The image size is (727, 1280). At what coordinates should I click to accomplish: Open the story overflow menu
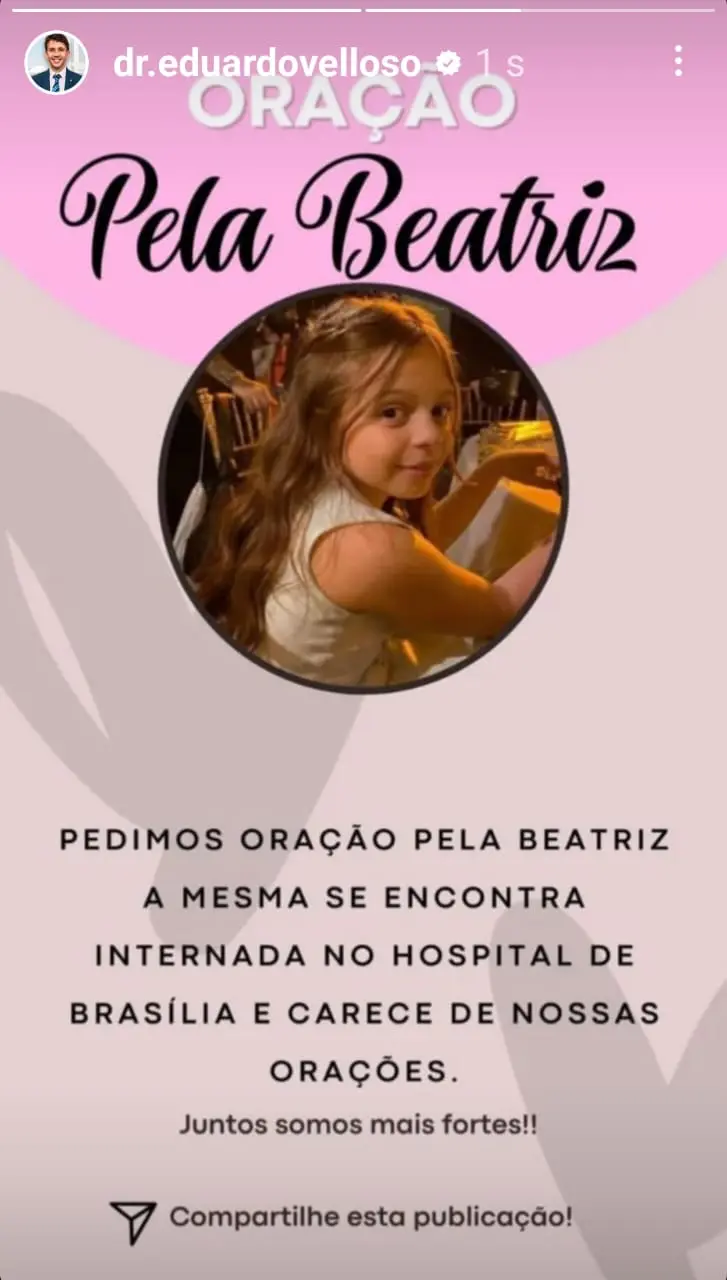(x=678, y=62)
